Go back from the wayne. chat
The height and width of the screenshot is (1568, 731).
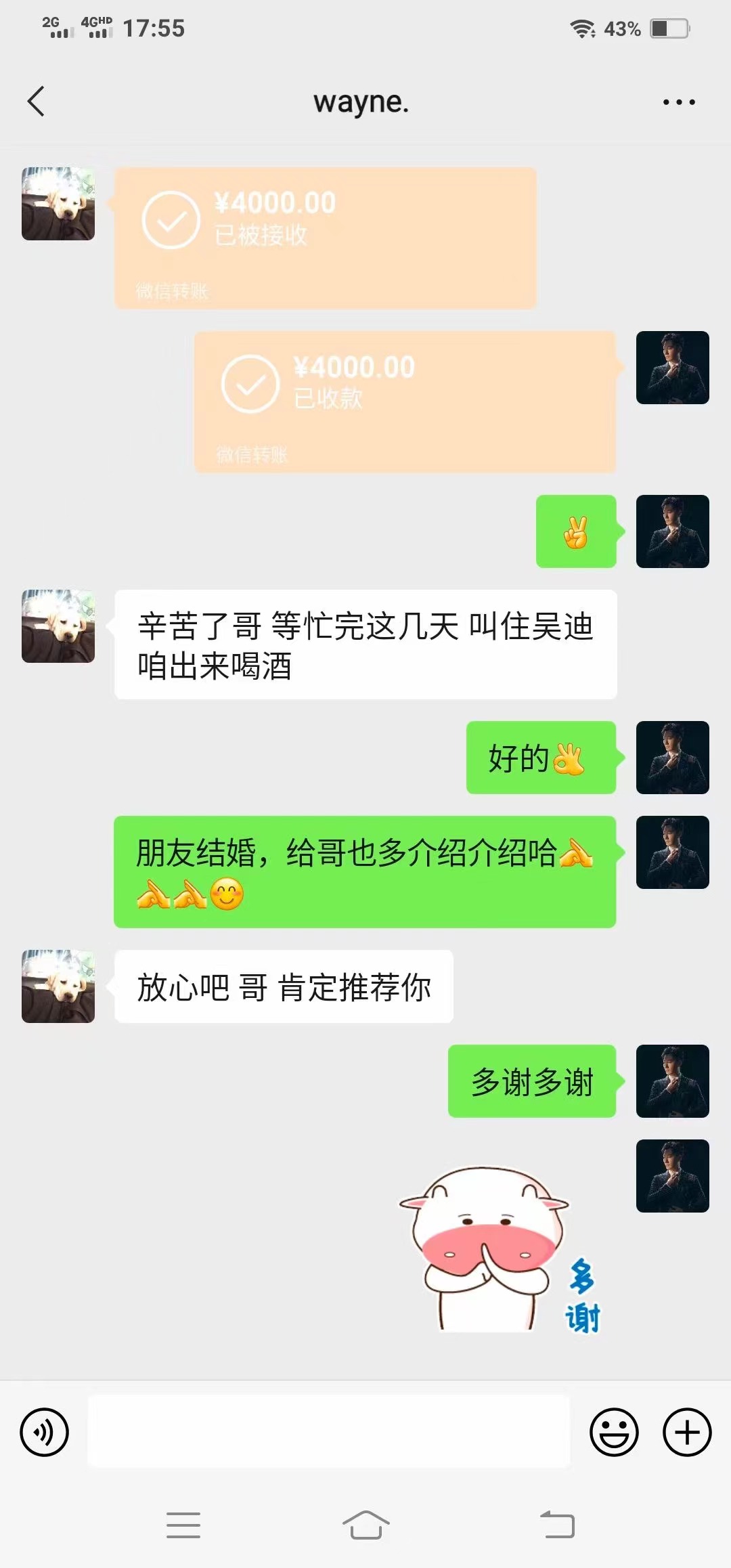37,102
